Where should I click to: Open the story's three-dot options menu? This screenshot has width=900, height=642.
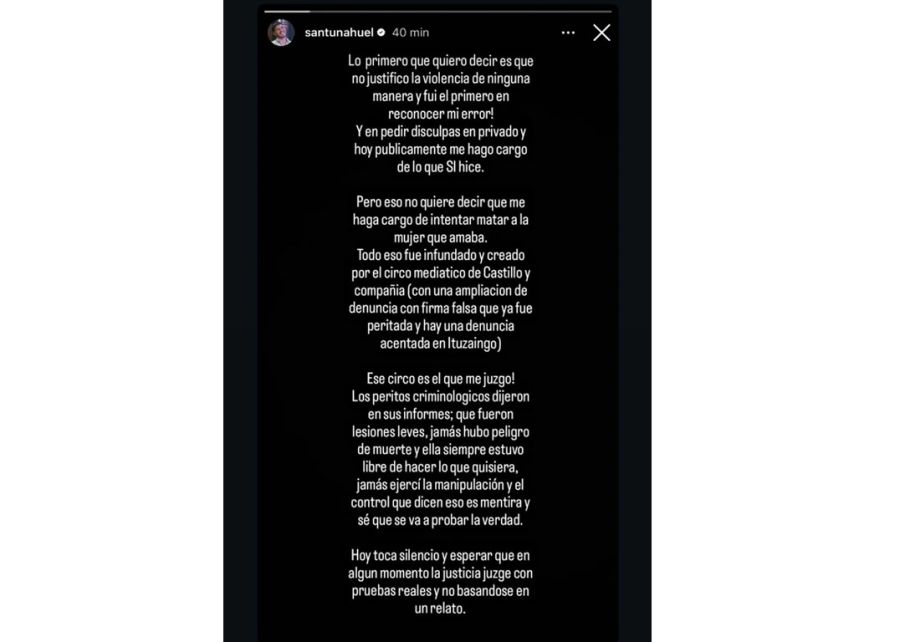pos(568,33)
